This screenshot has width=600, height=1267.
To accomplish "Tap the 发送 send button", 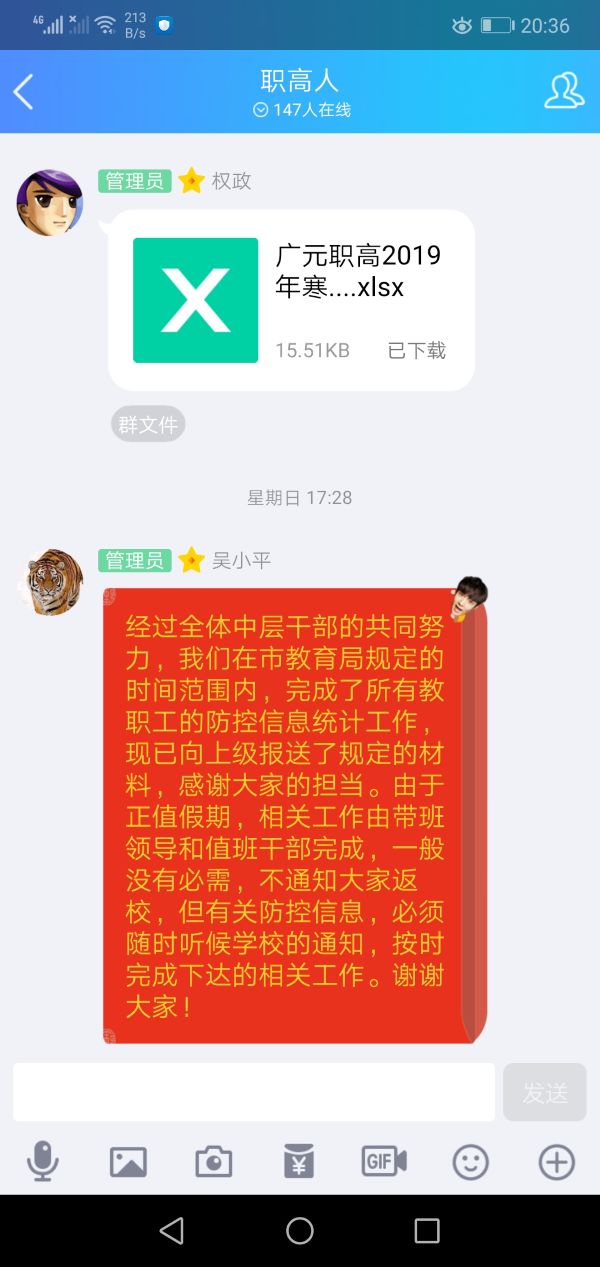I will click(x=545, y=1092).
